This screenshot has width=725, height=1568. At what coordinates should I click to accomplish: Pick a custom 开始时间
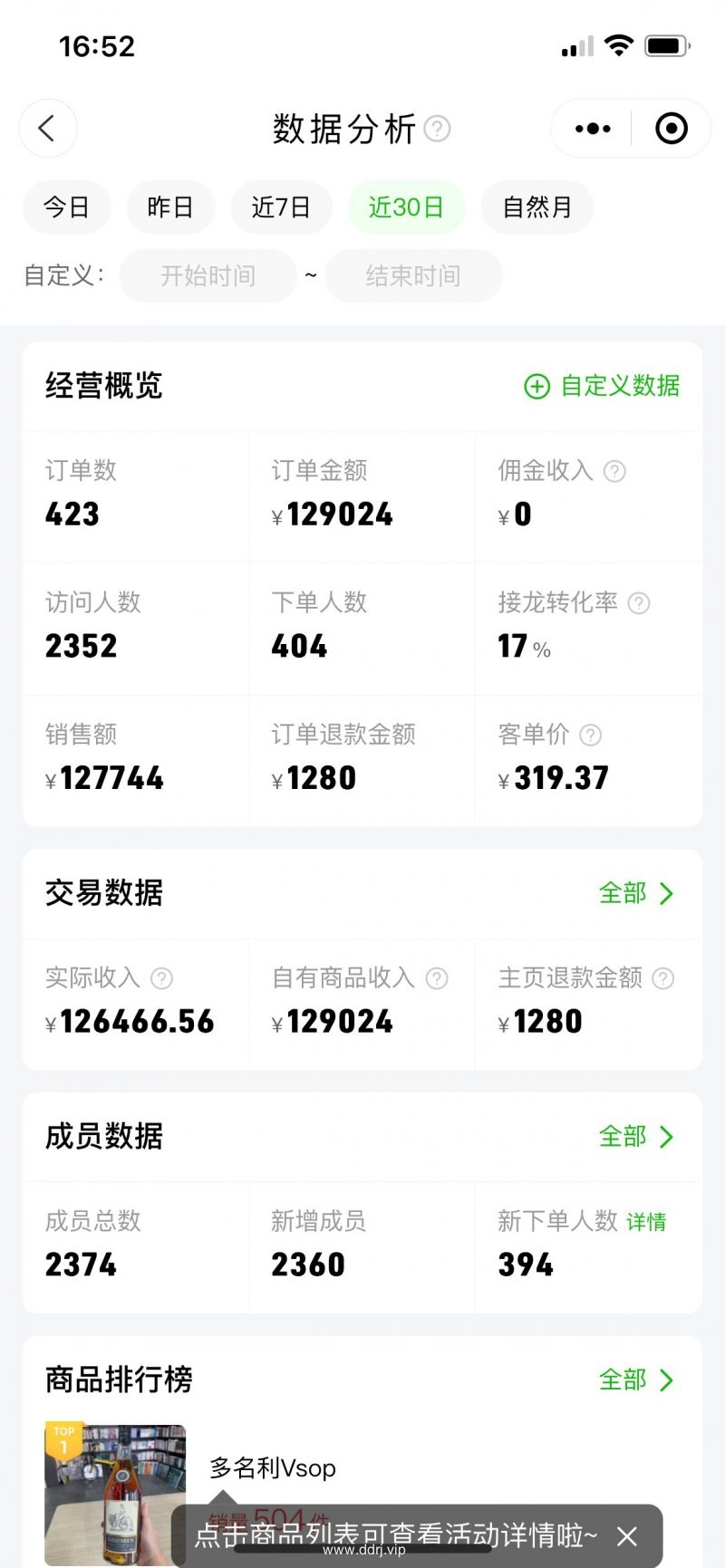(208, 275)
